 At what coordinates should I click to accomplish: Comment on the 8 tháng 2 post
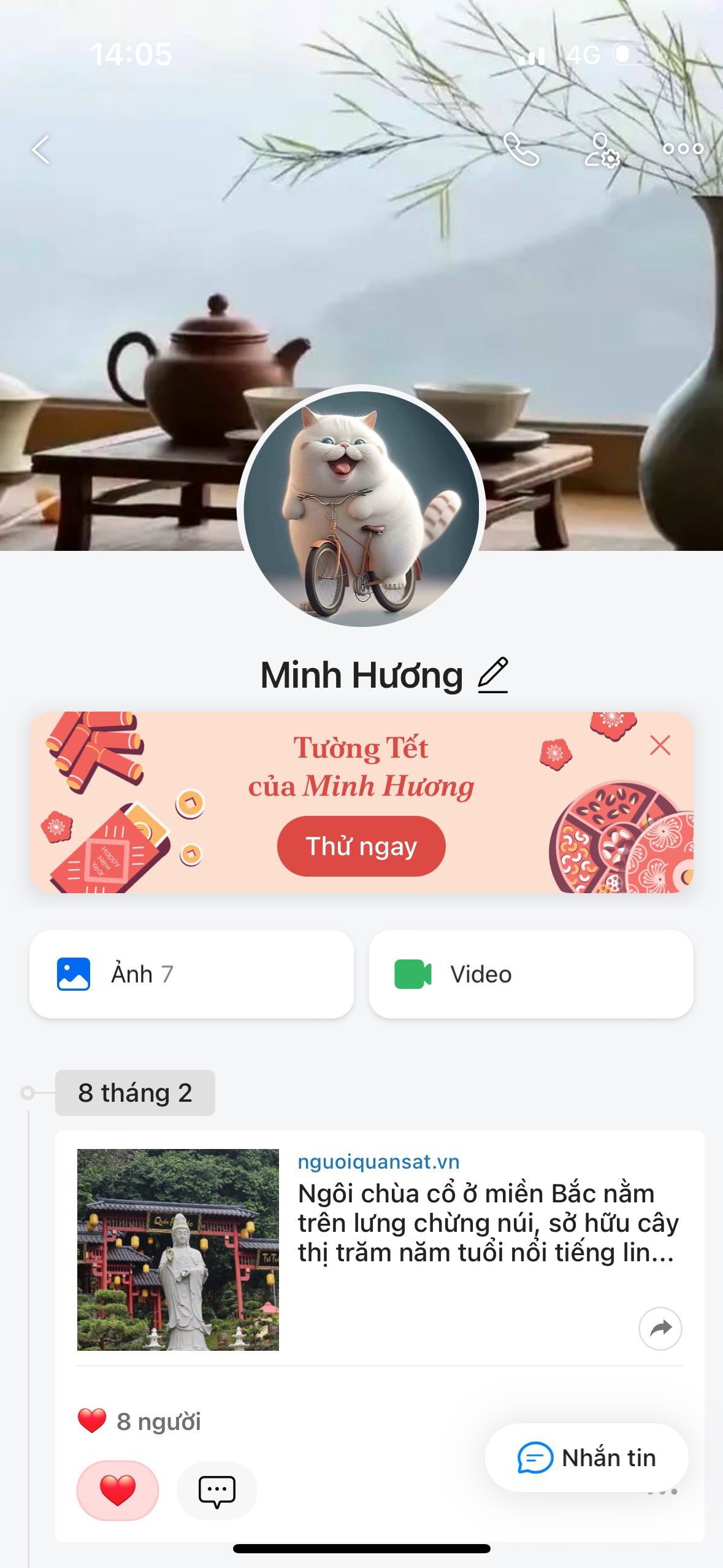216,1490
